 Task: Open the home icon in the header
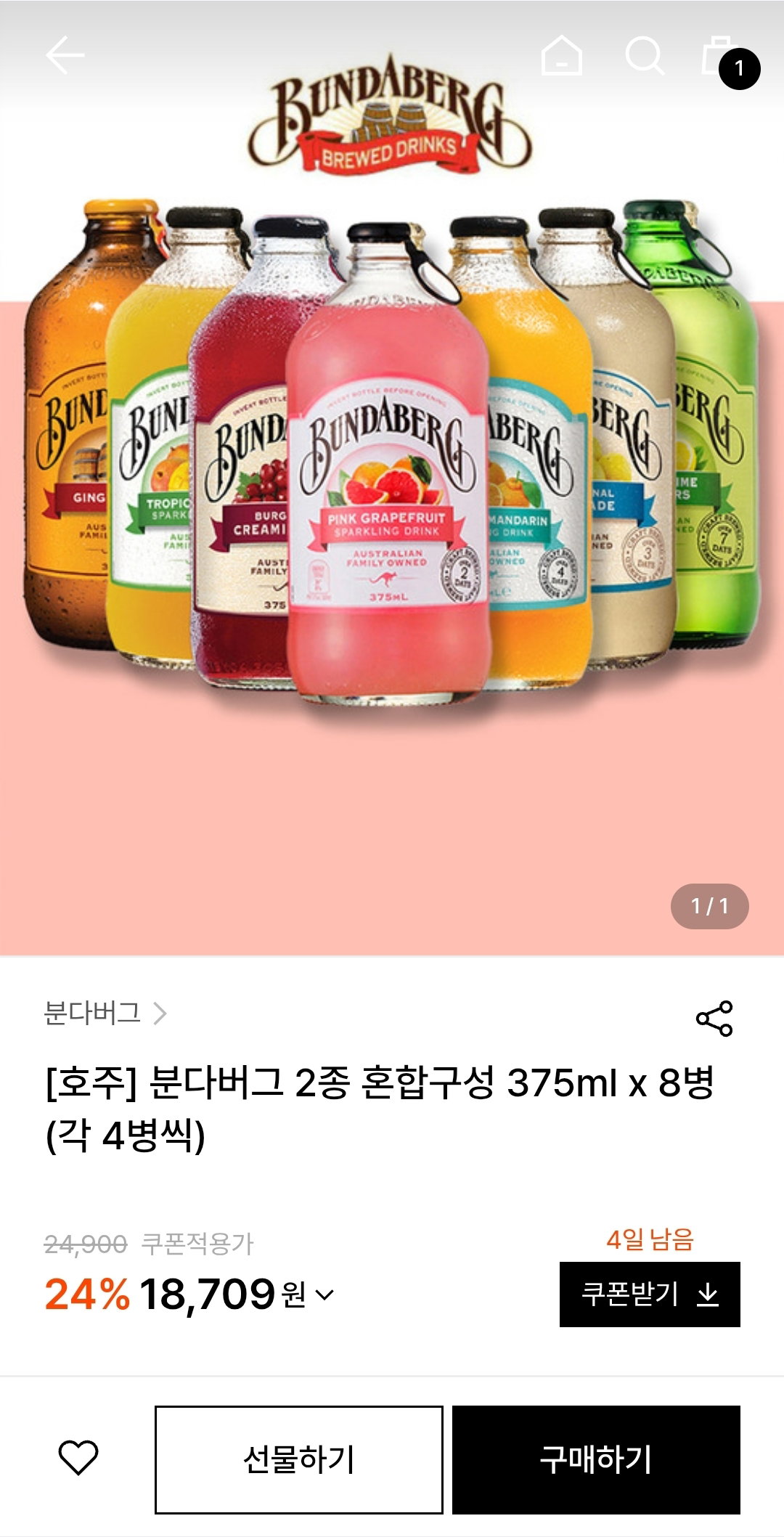(562, 55)
